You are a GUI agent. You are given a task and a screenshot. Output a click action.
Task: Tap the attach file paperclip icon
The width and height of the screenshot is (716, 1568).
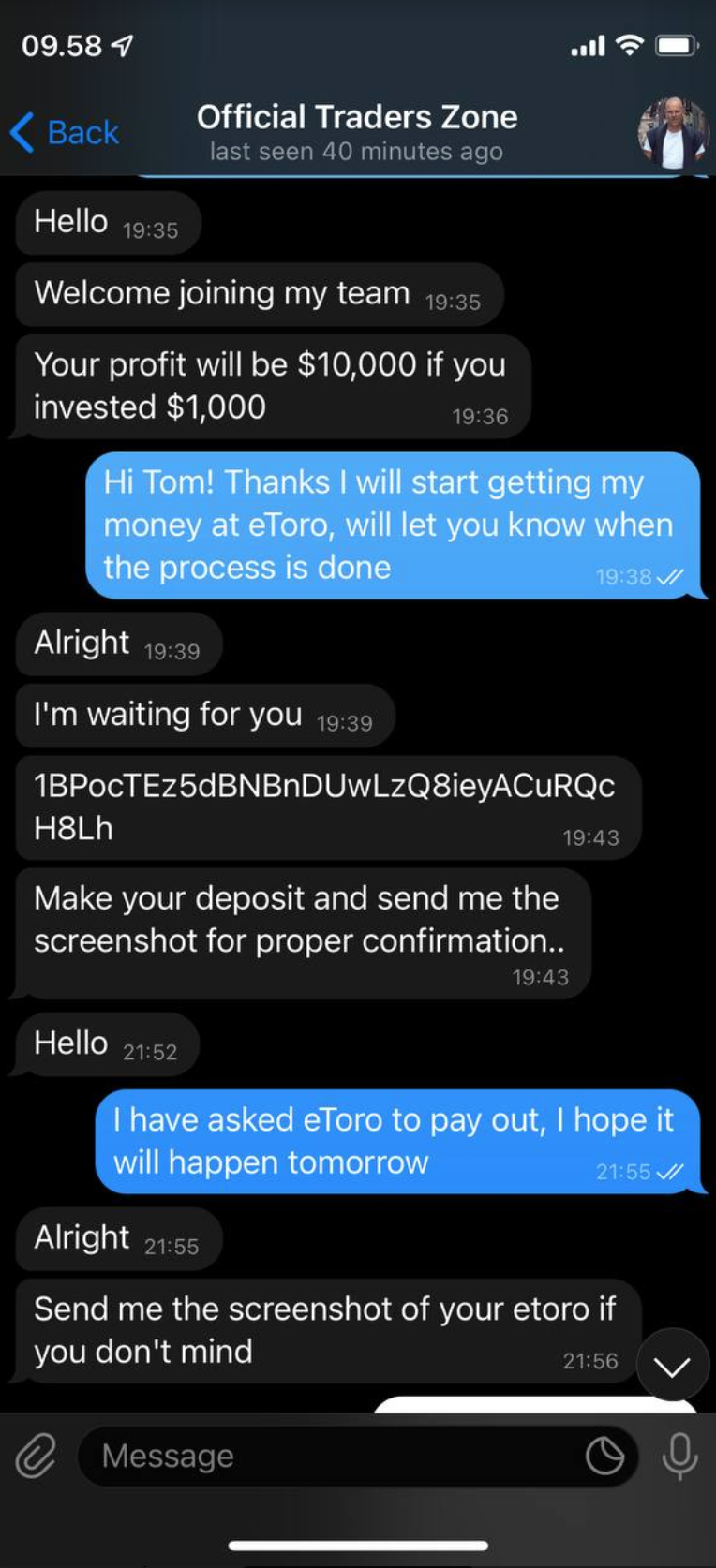36,1456
